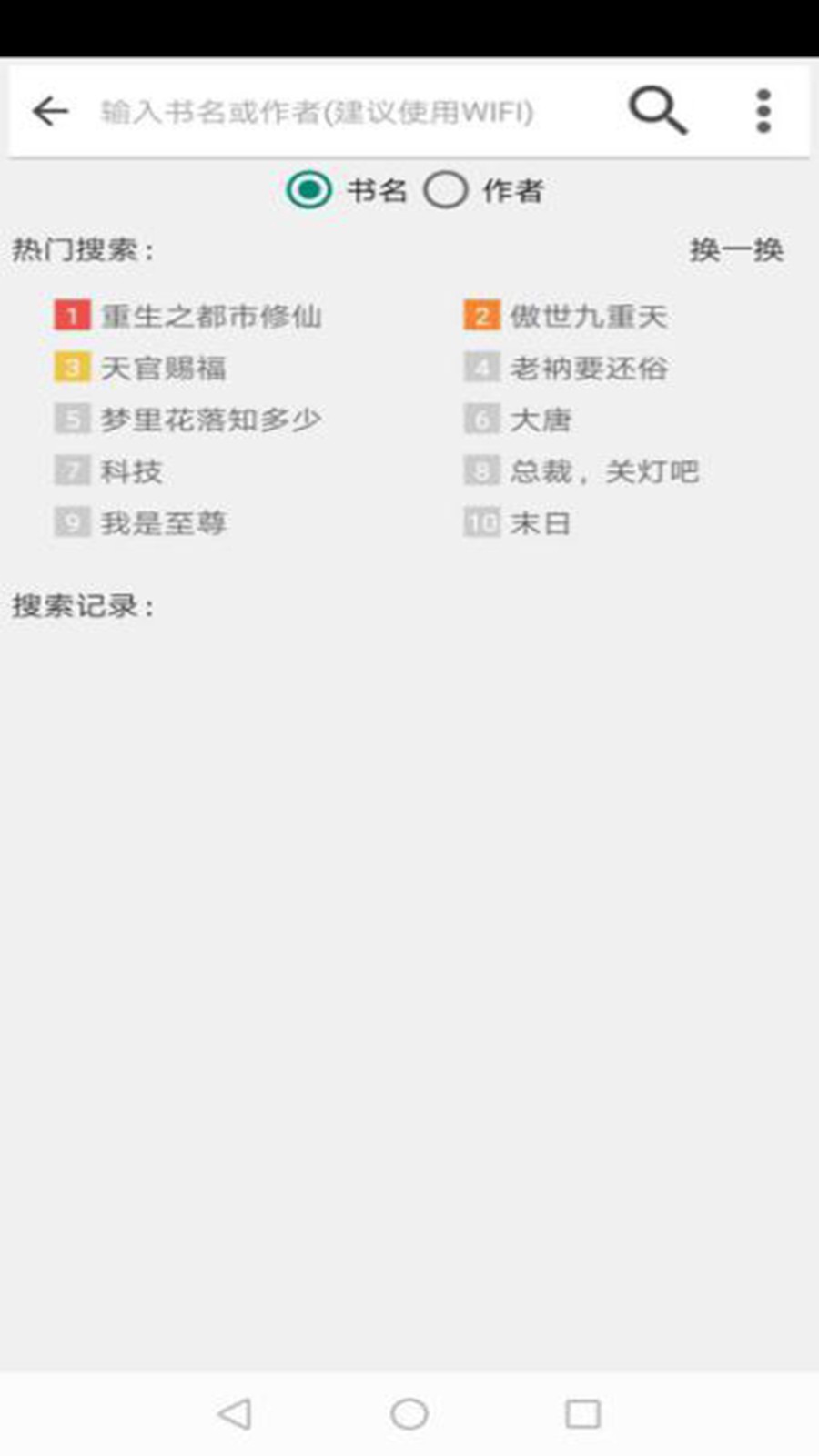This screenshot has height=1456, width=819.
Task: Refresh hot searches with 换一换
Action: click(735, 249)
